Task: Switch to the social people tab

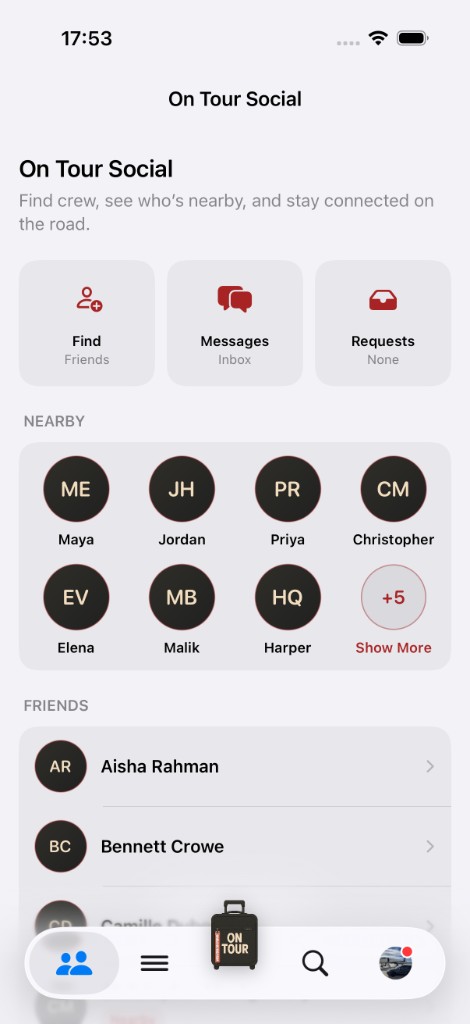Action: 74,963
